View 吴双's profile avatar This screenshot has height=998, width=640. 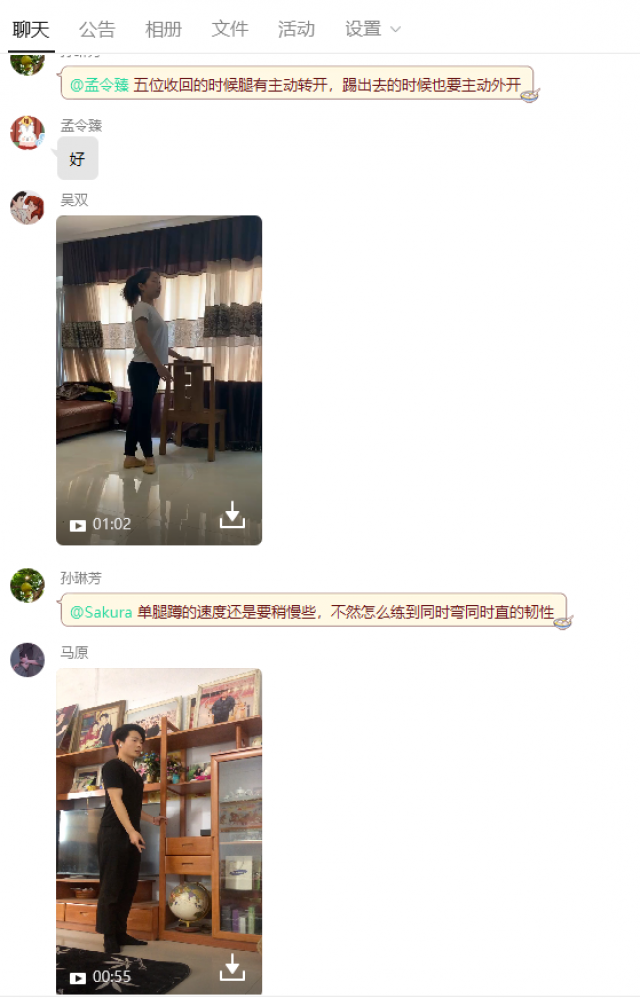(x=27, y=207)
